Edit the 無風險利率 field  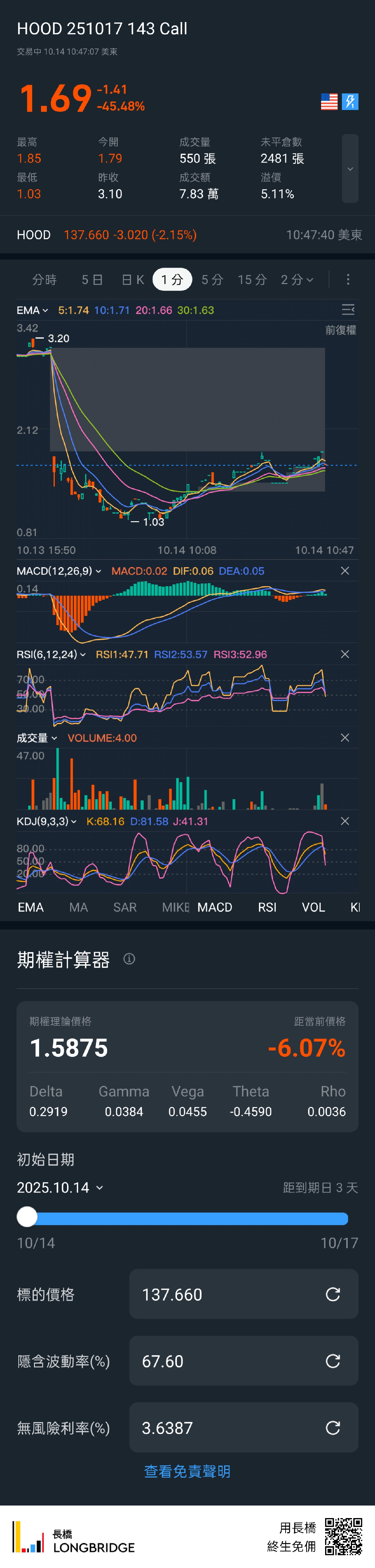coord(225,1428)
